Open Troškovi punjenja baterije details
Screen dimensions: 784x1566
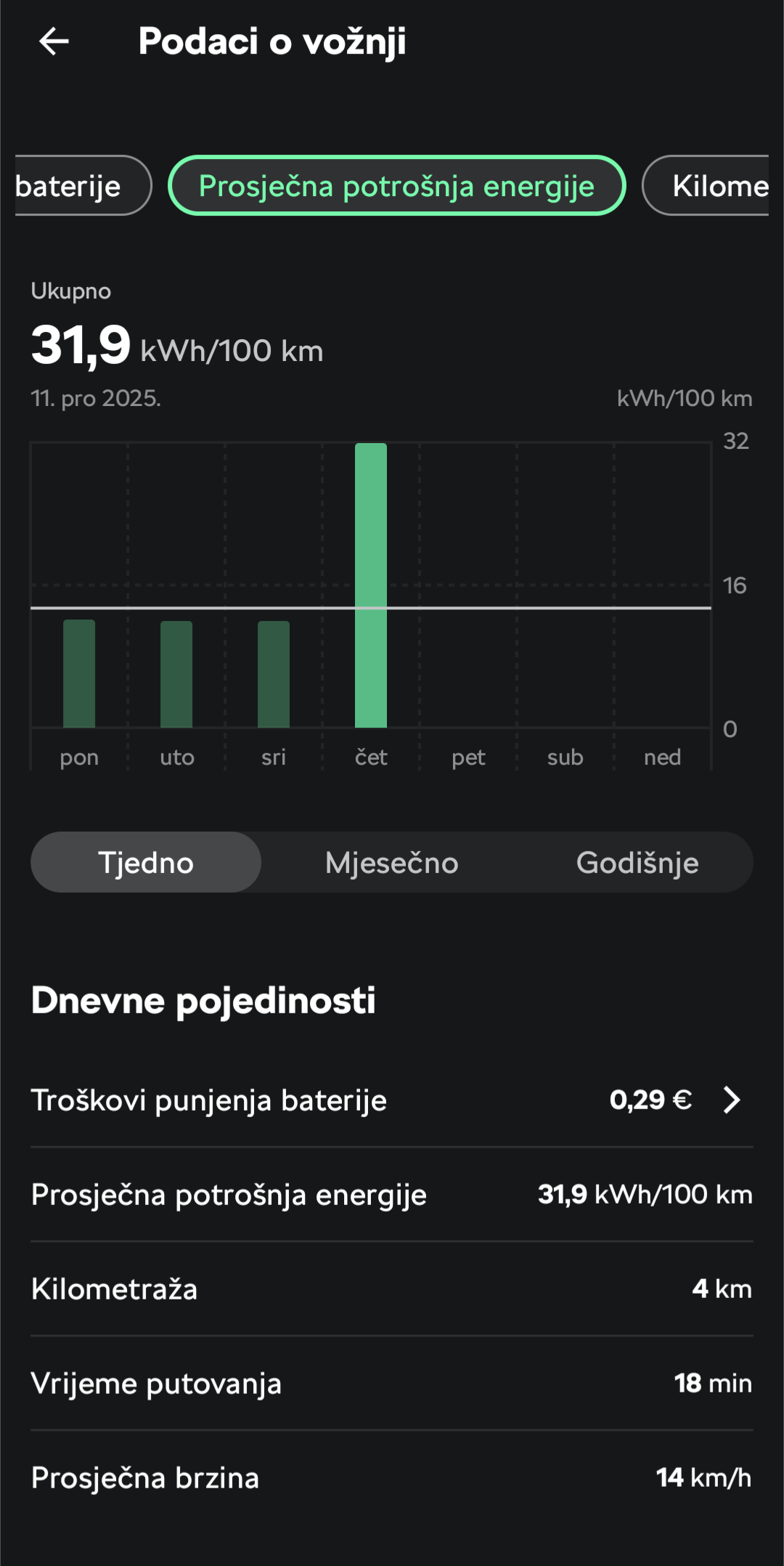391,1100
